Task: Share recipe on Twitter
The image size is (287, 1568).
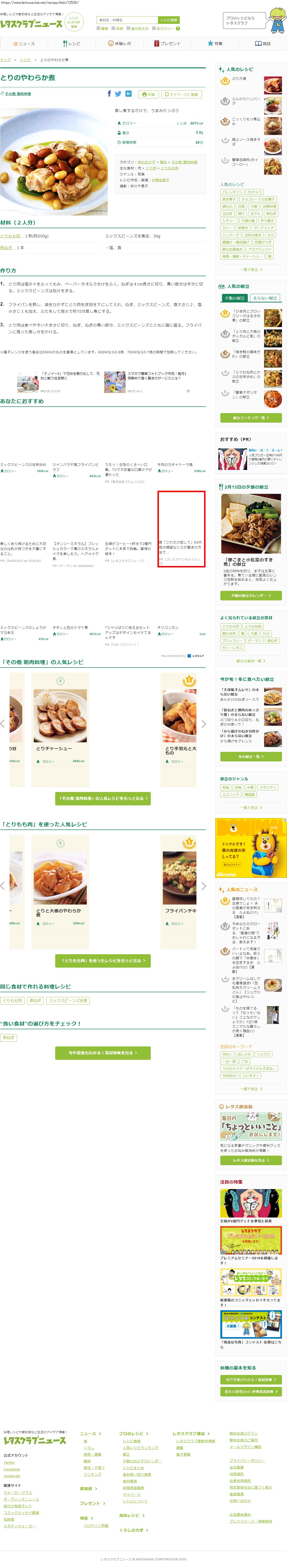Action: 118,94
